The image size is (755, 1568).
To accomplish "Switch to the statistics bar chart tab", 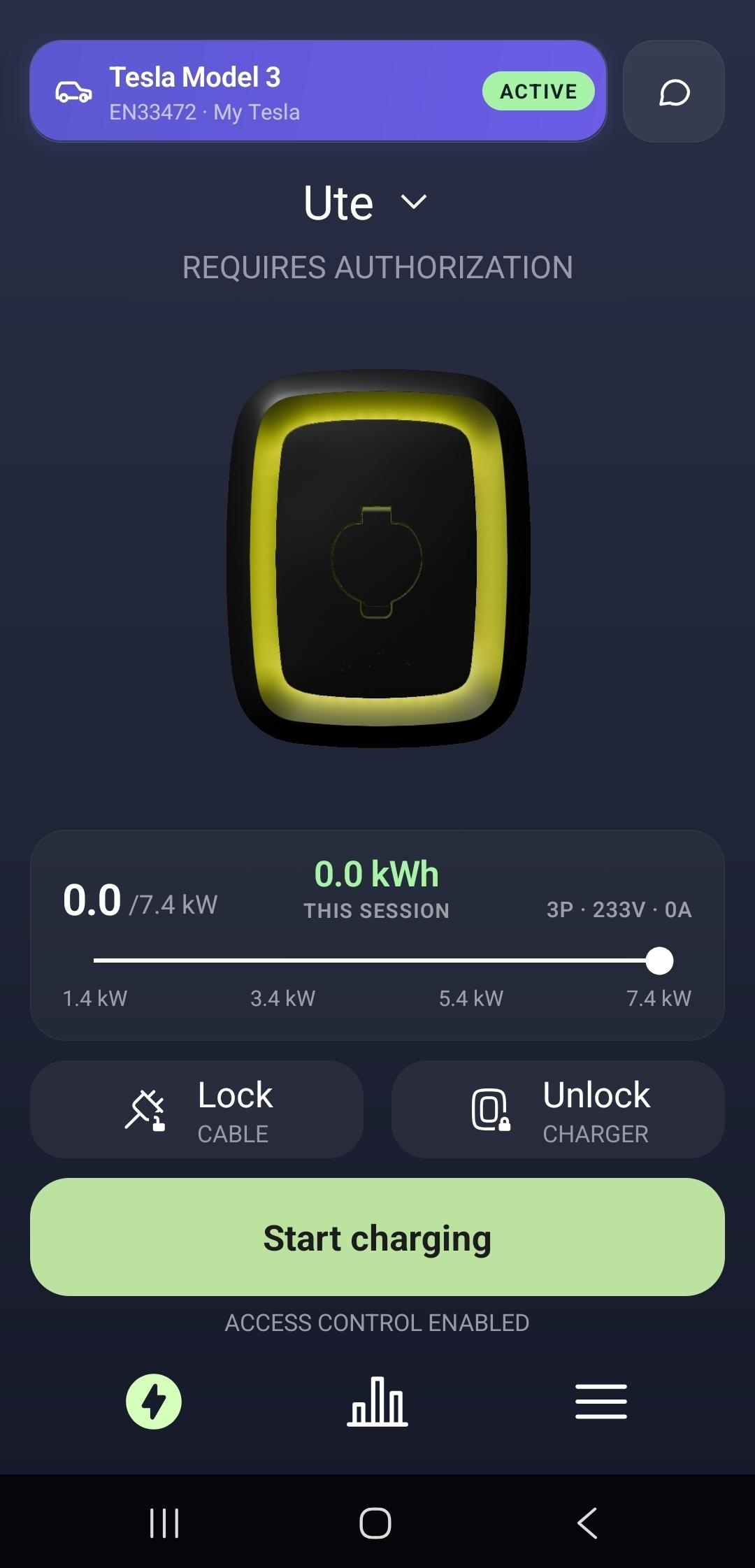I will (x=377, y=1401).
